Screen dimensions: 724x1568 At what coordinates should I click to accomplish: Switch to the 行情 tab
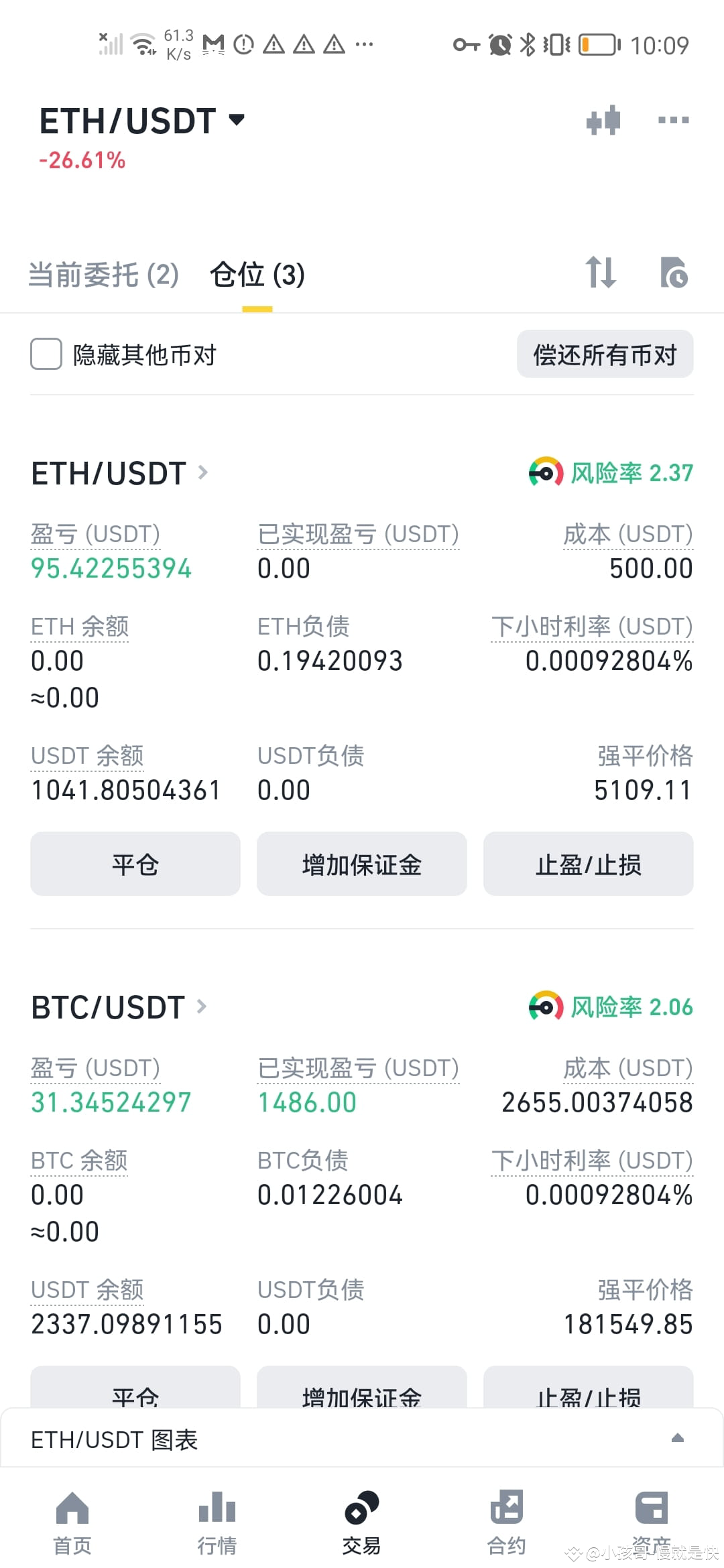pos(217,1524)
